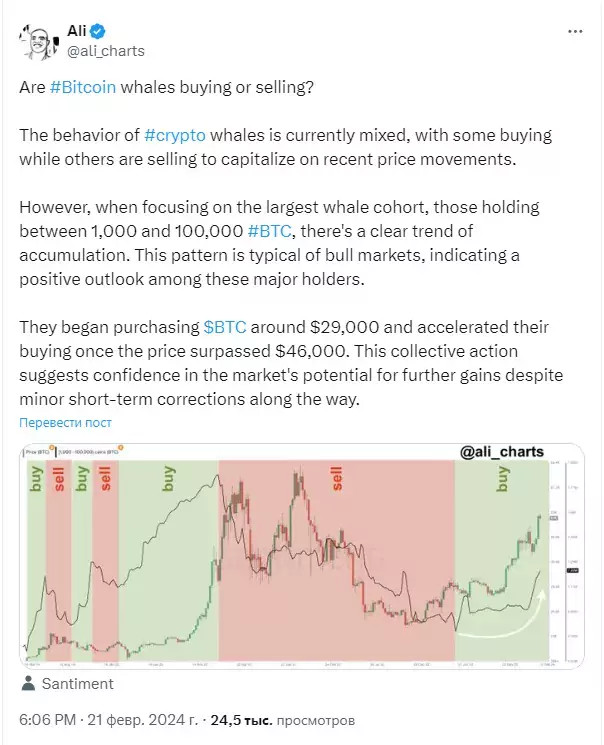Open the #Bitcoin hashtag

click(83, 87)
